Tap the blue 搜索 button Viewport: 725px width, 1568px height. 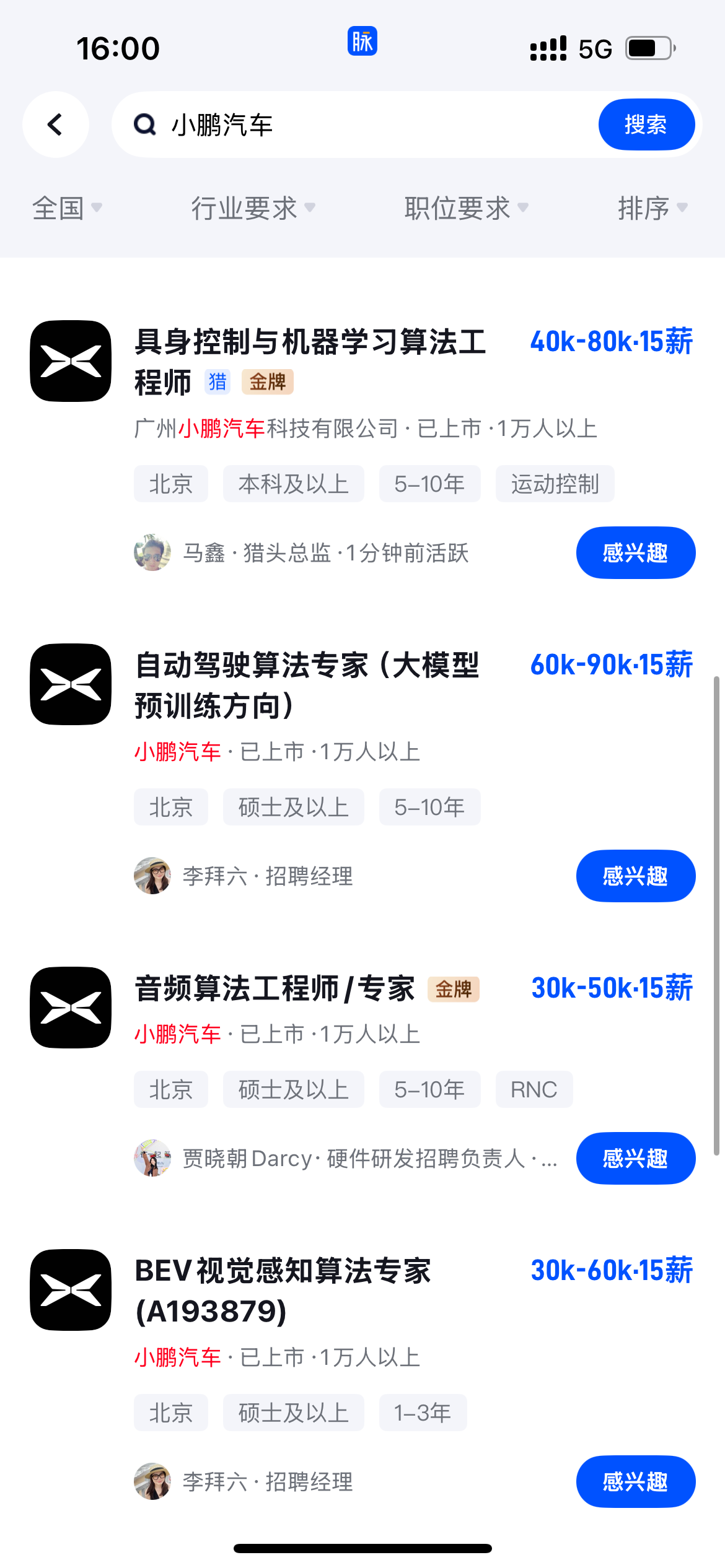646,124
